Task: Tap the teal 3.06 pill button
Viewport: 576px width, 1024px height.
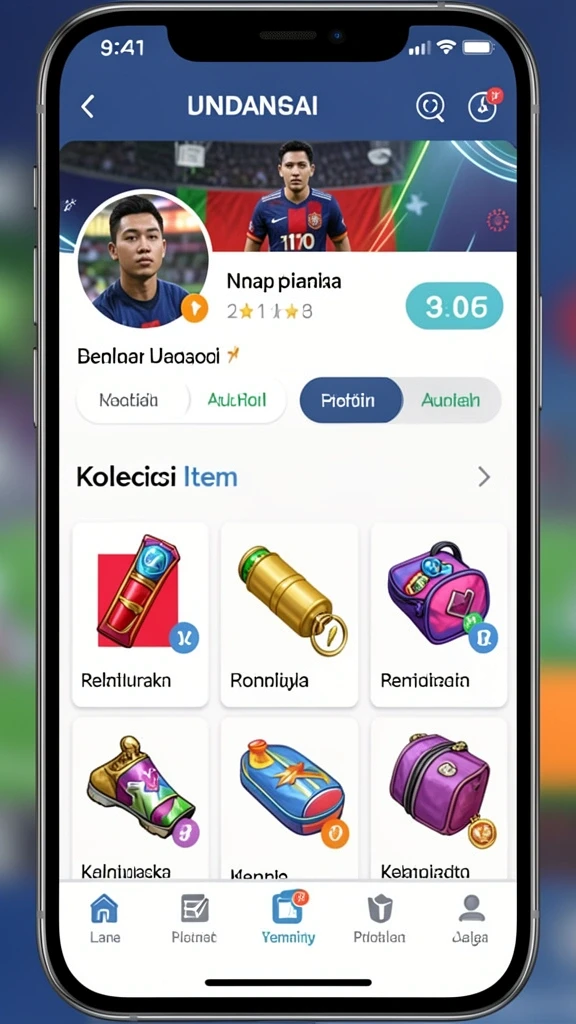Action: click(x=455, y=306)
